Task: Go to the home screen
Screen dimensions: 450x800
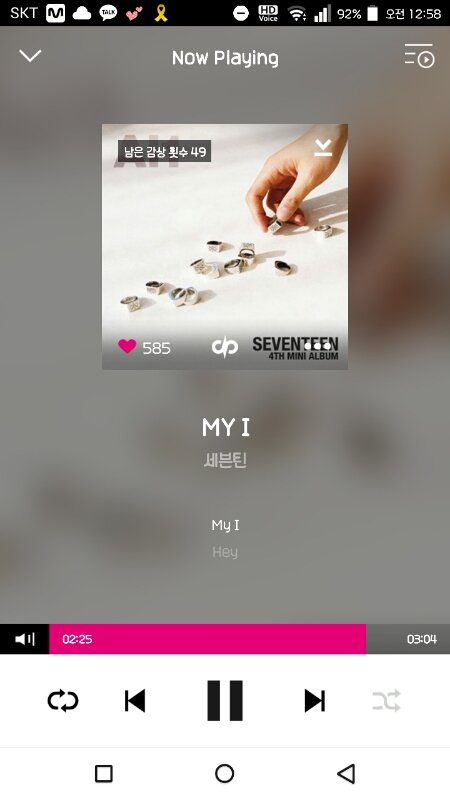Action: [224, 773]
